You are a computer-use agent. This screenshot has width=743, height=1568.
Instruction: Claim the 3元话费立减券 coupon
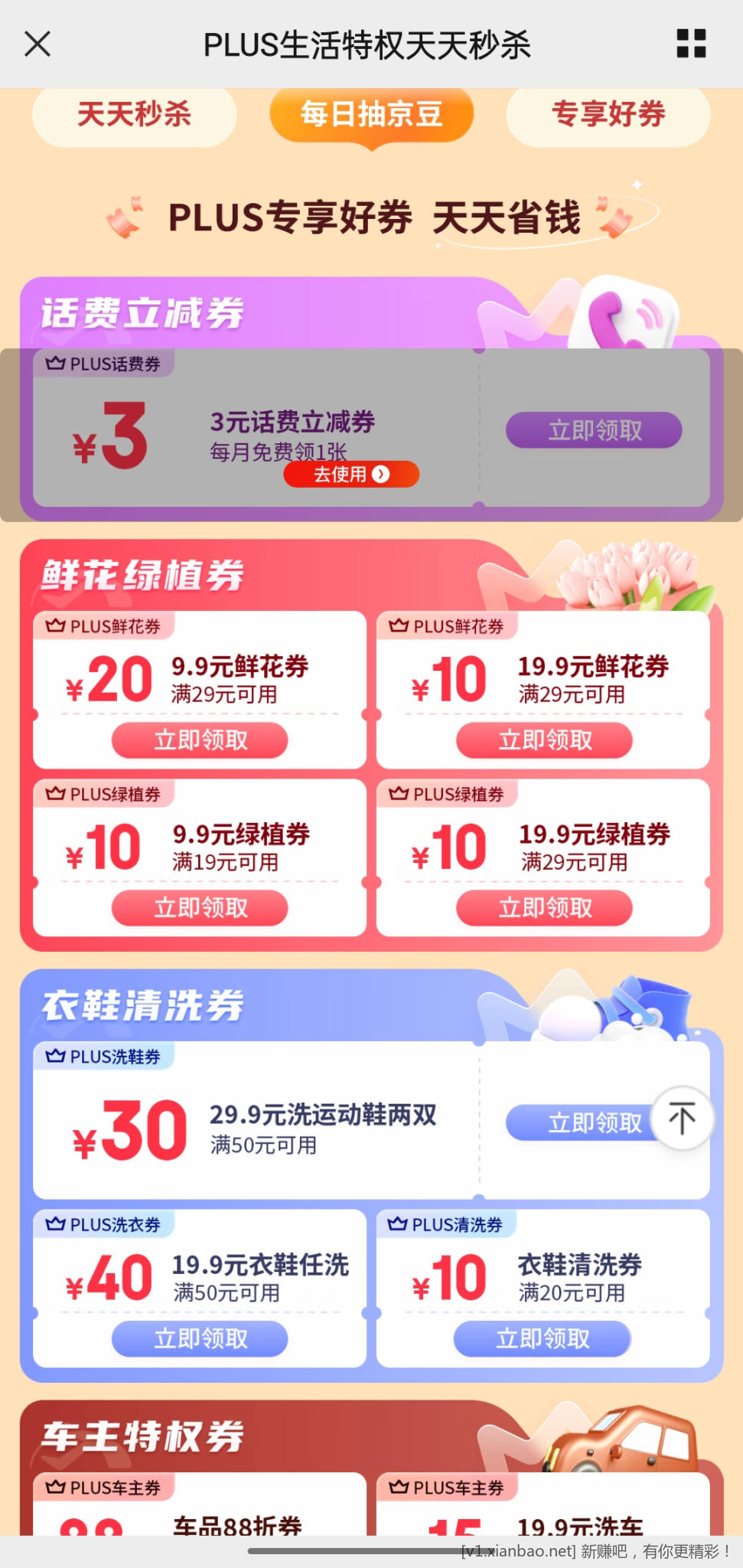click(594, 430)
